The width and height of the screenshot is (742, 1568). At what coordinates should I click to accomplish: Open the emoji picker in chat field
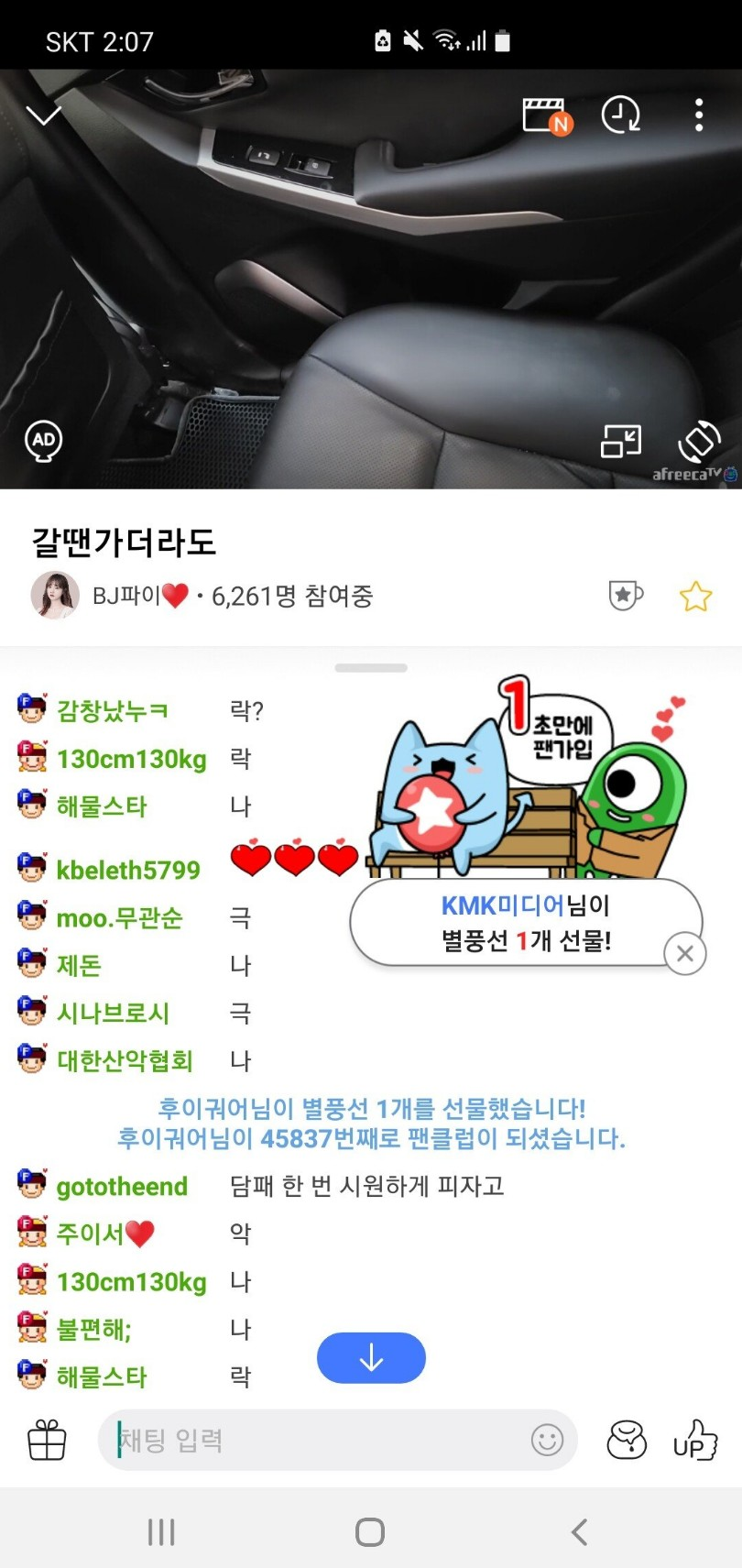point(547,1441)
